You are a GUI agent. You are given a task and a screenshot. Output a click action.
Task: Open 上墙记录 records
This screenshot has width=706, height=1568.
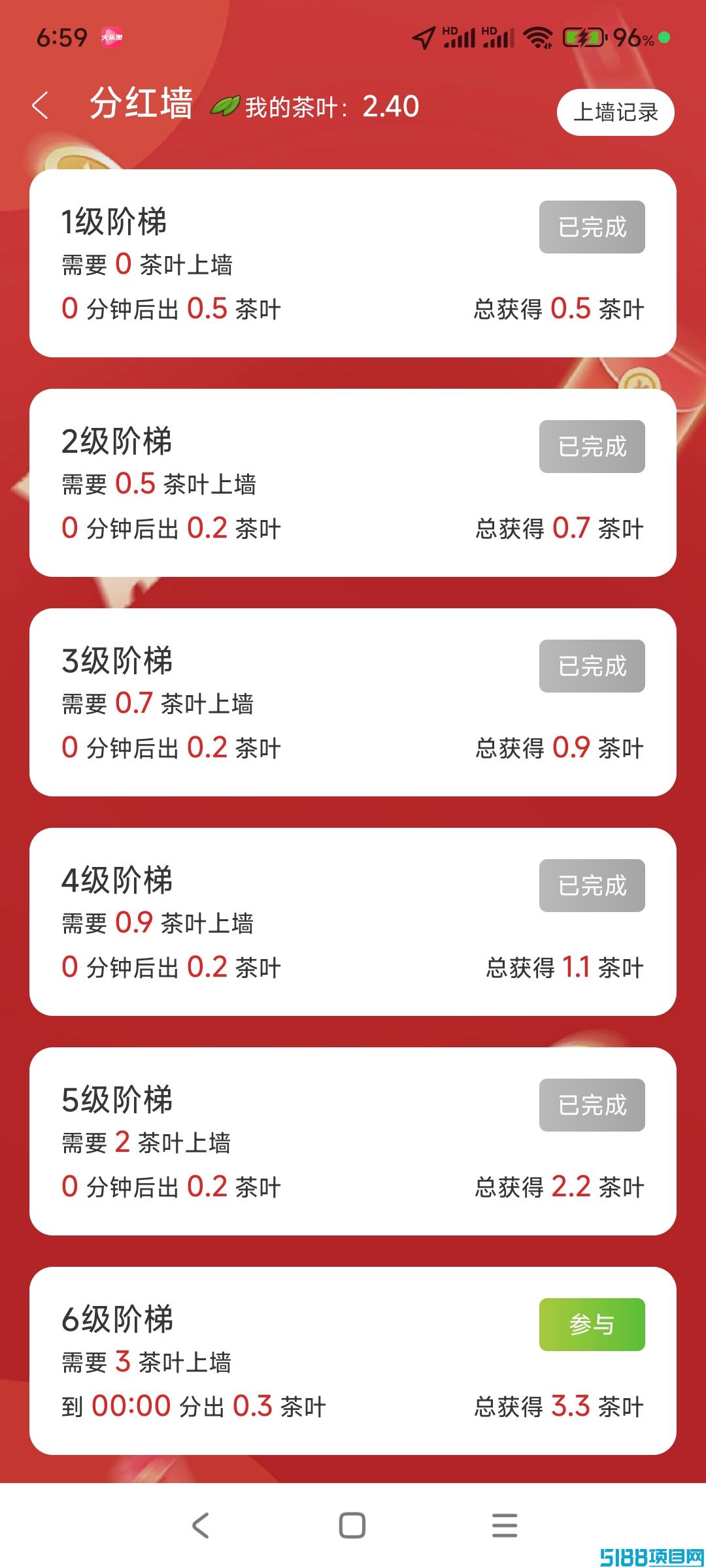pos(615,112)
